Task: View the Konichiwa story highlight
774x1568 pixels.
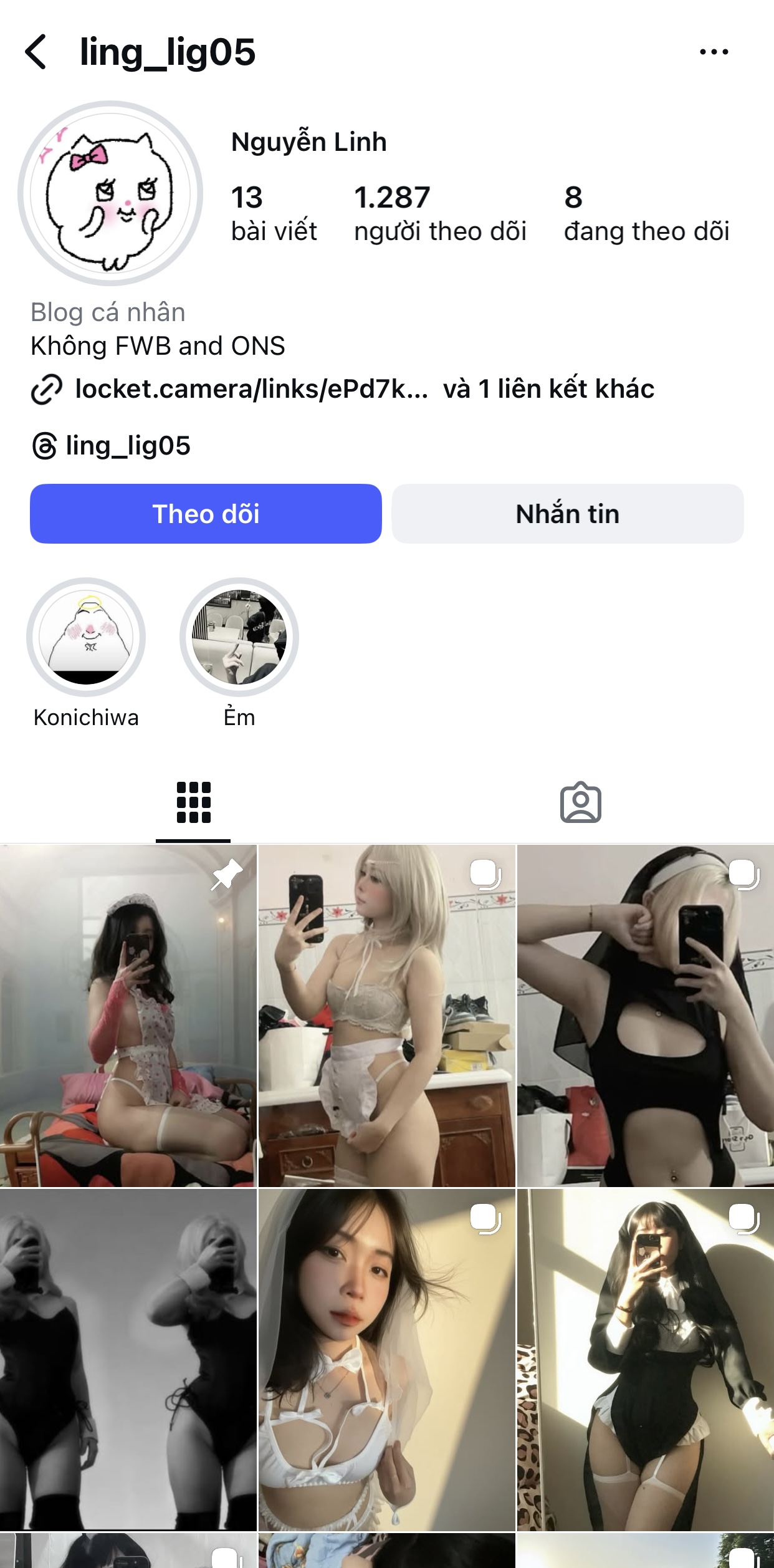Action: [x=86, y=637]
